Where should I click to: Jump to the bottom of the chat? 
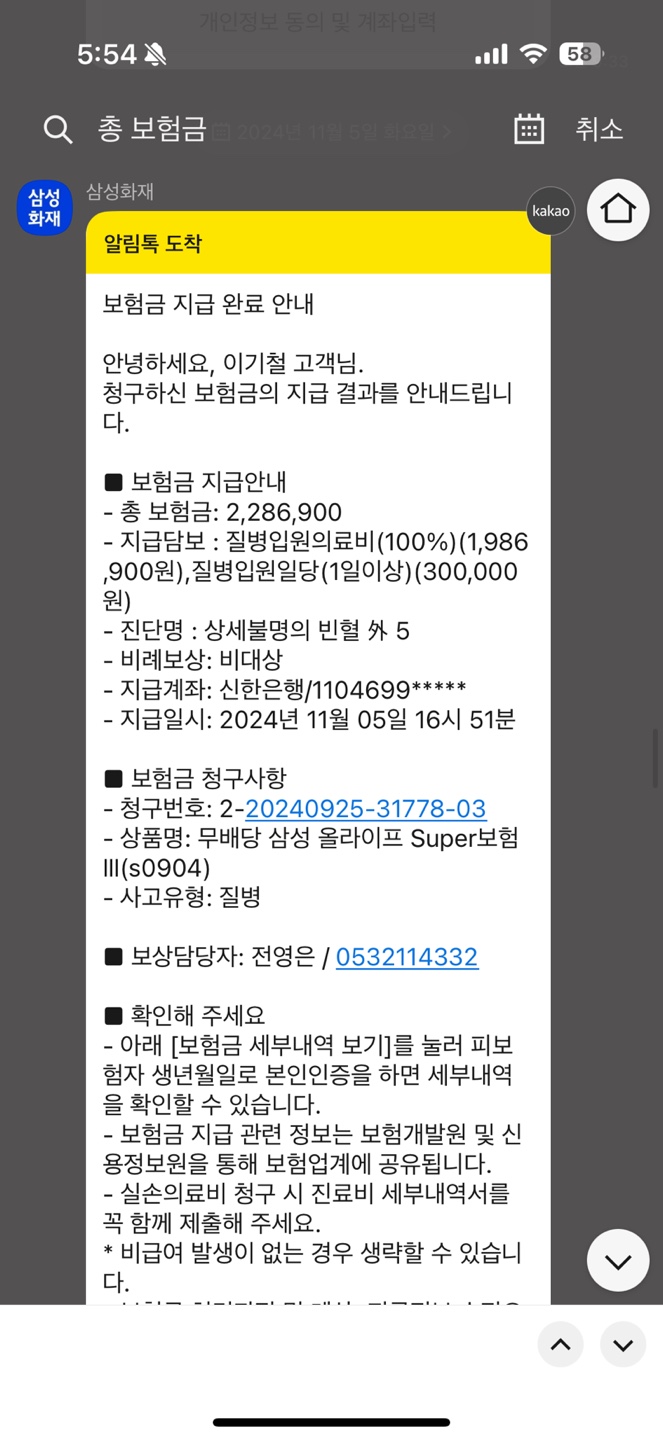[x=618, y=1260]
